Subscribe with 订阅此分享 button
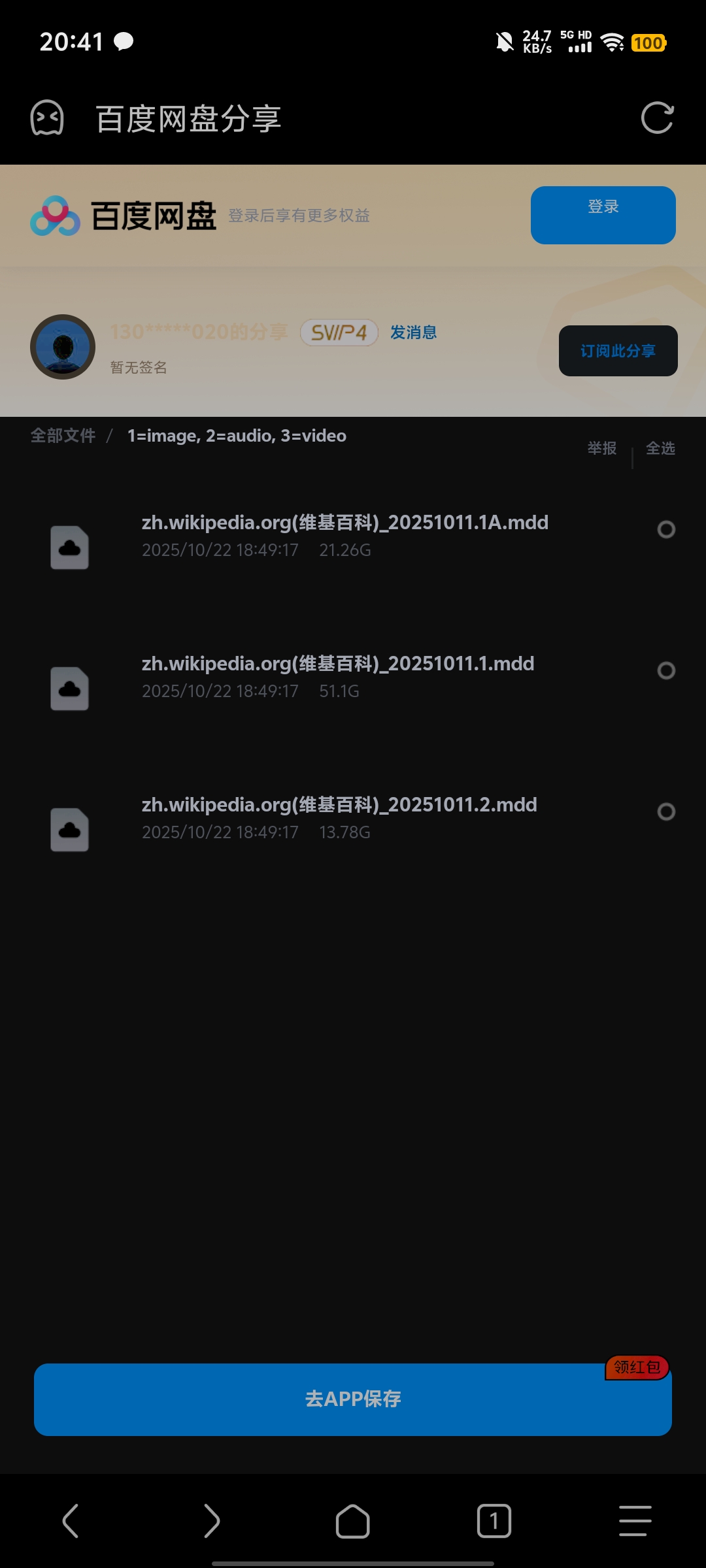 pyautogui.click(x=618, y=351)
